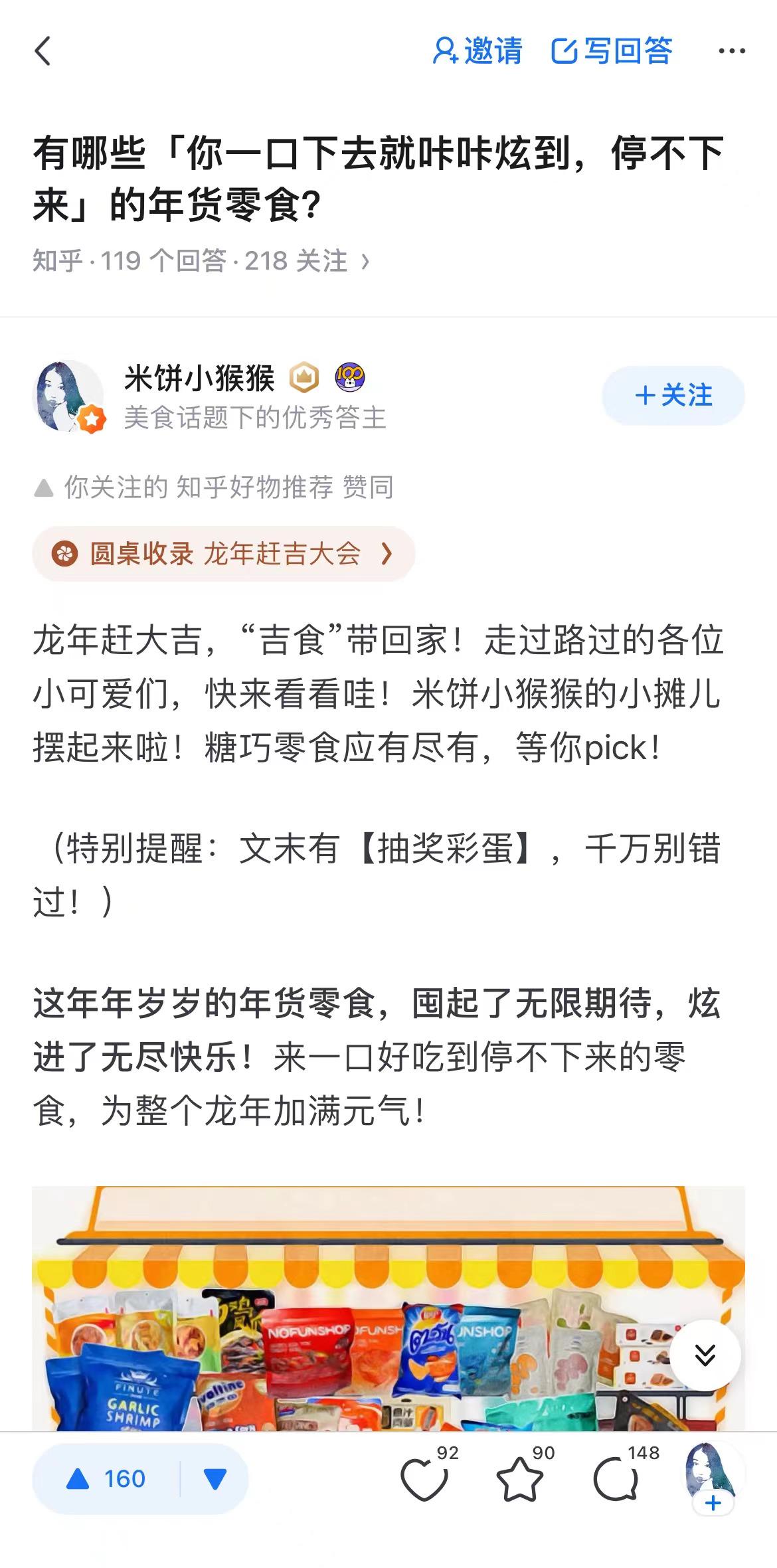This screenshot has width=777, height=1568.
Task: Upvote the answer with 160 likes
Action: click(106, 1478)
